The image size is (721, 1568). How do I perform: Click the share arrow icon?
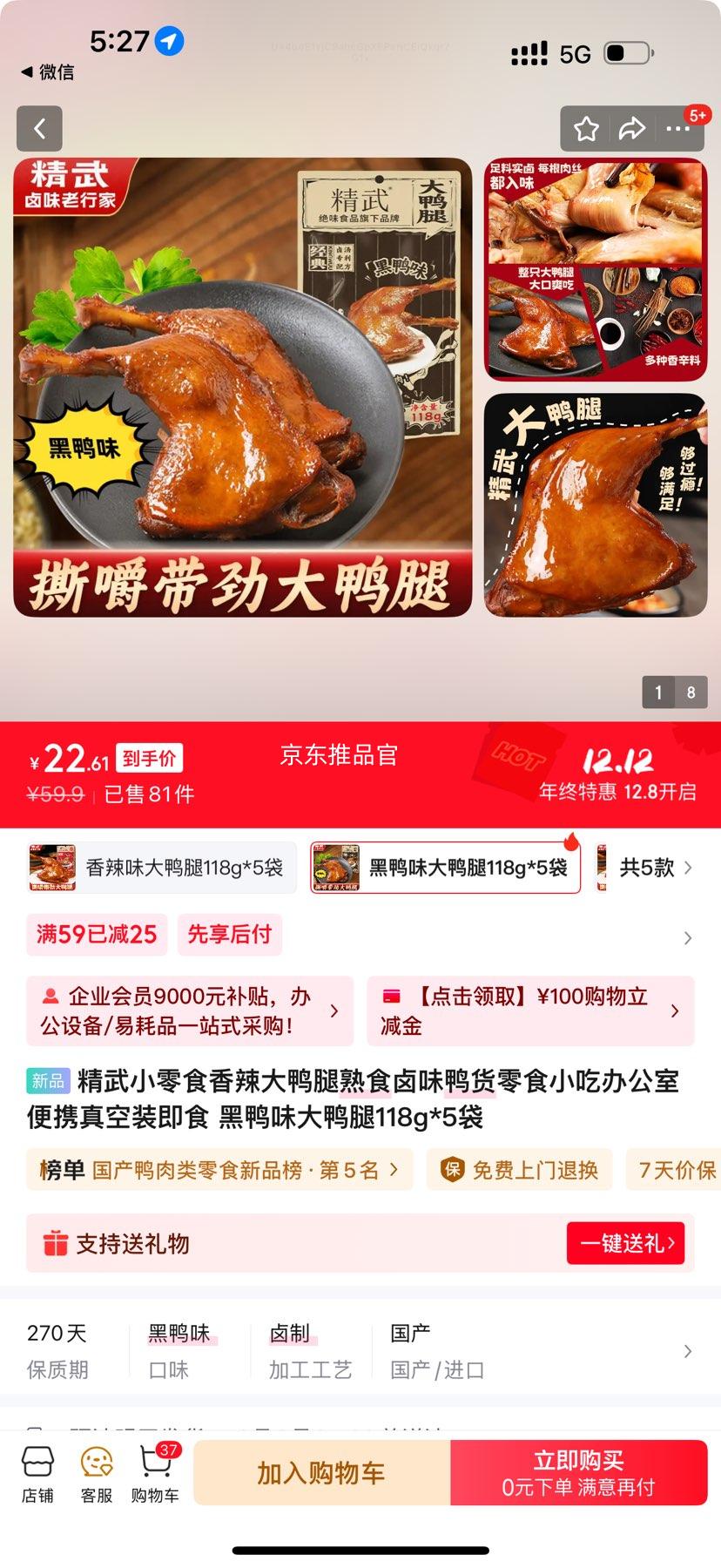click(x=630, y=128)
